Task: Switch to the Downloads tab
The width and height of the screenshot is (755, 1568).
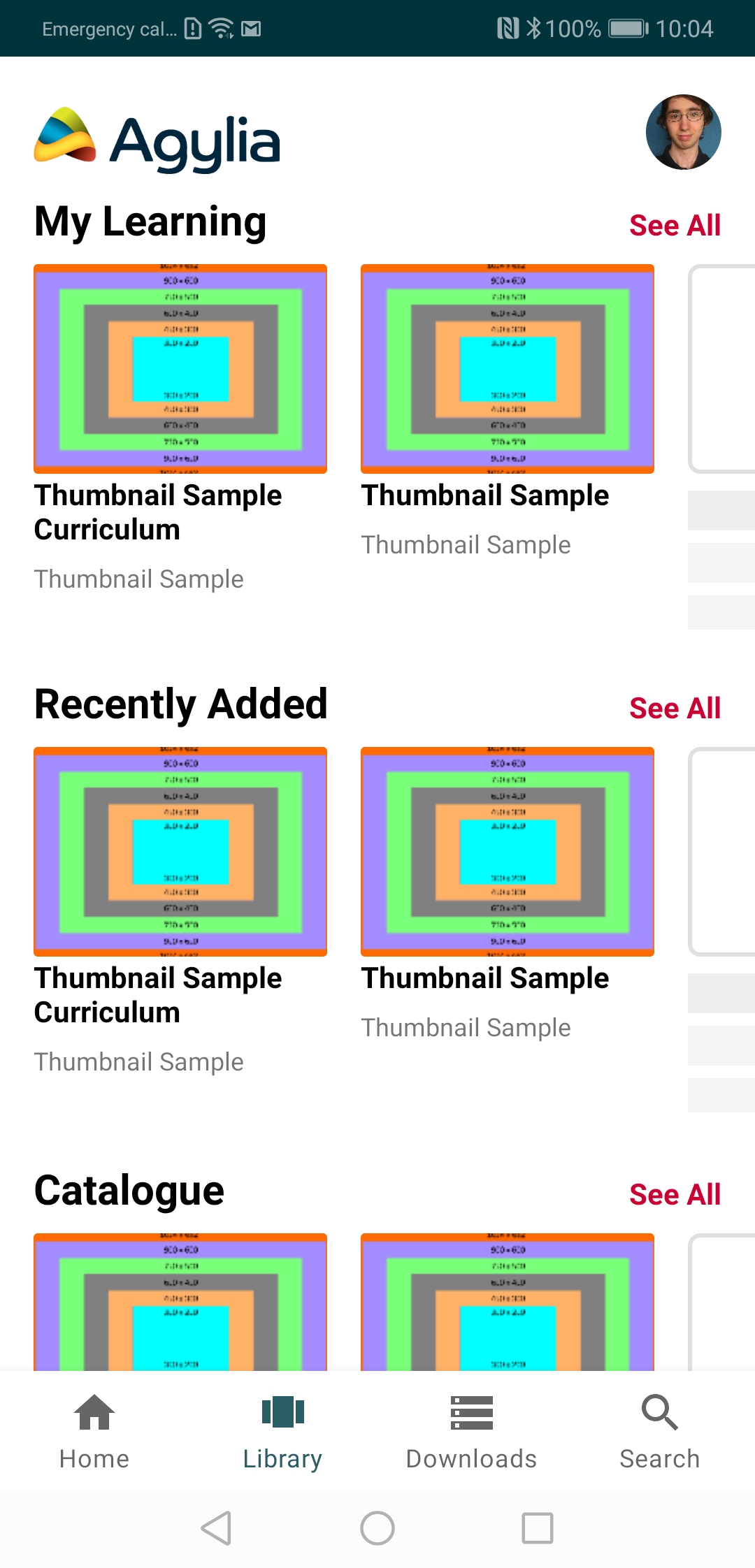Action: pyautogui.click(x=471, y=1431)
